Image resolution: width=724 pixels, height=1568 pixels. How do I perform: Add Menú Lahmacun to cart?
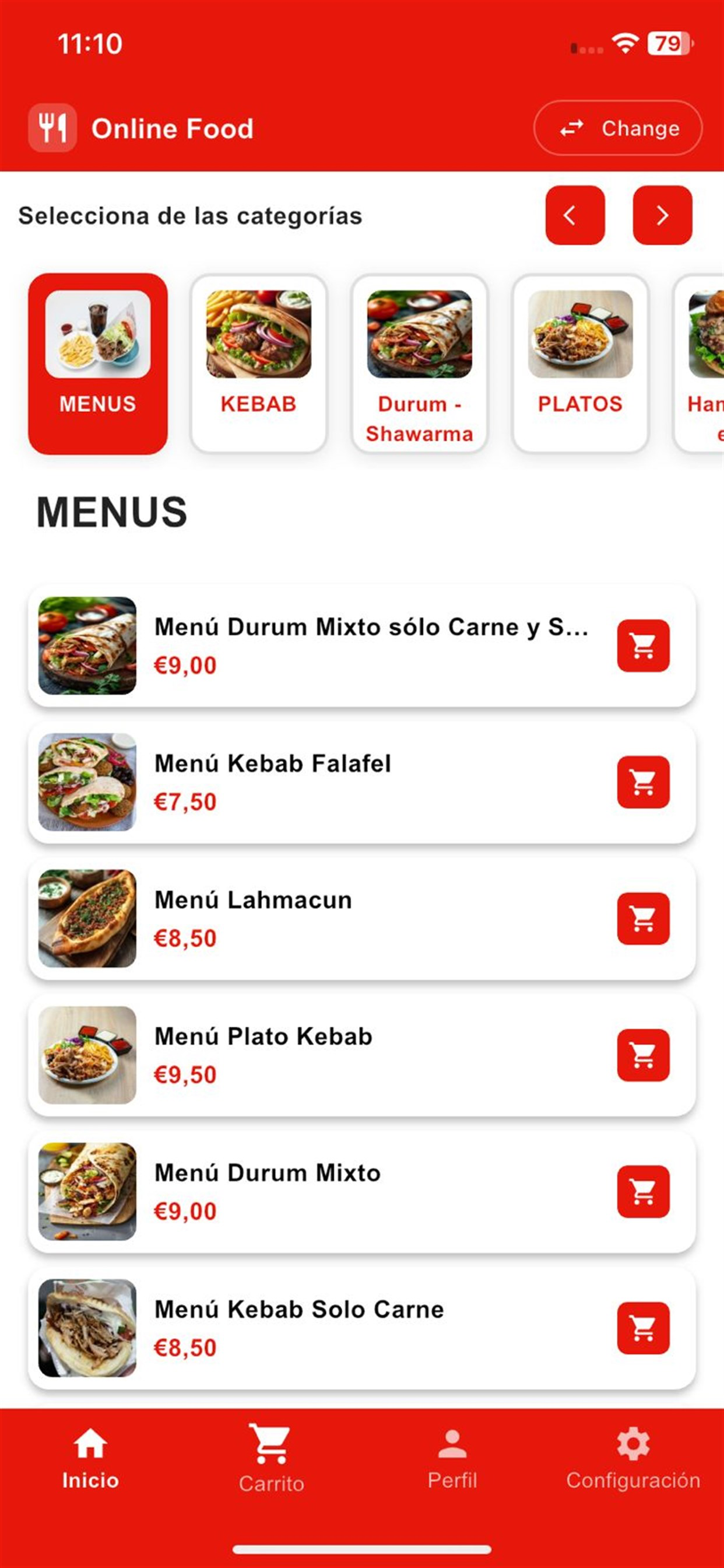point(643,919)
